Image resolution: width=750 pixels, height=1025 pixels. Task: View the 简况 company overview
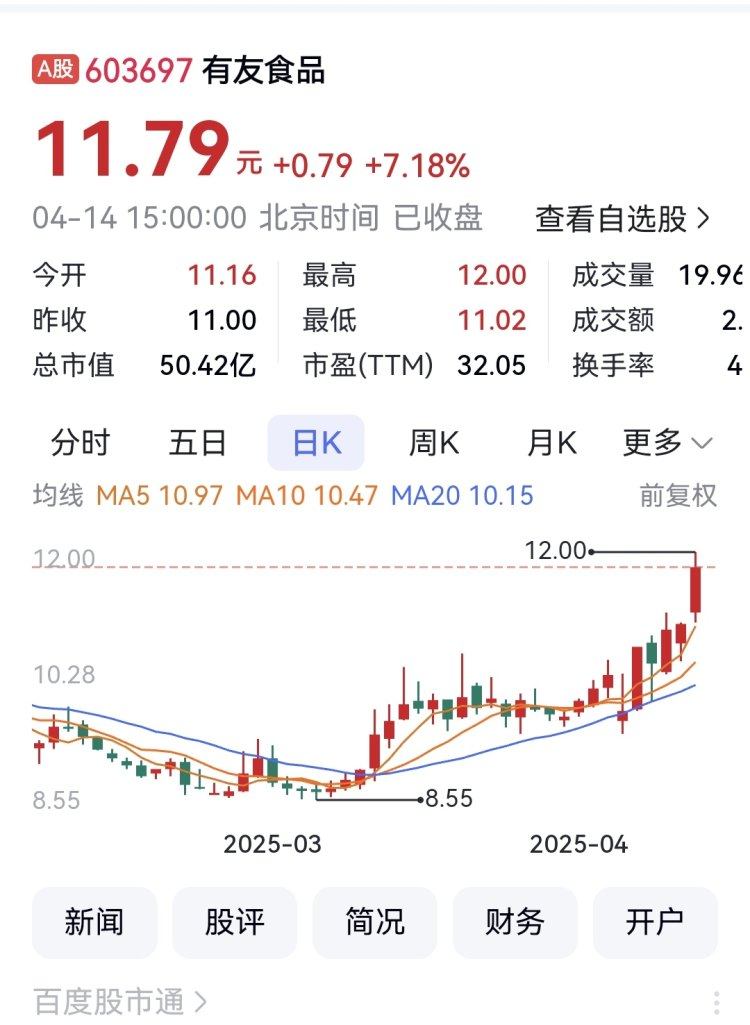375,922
